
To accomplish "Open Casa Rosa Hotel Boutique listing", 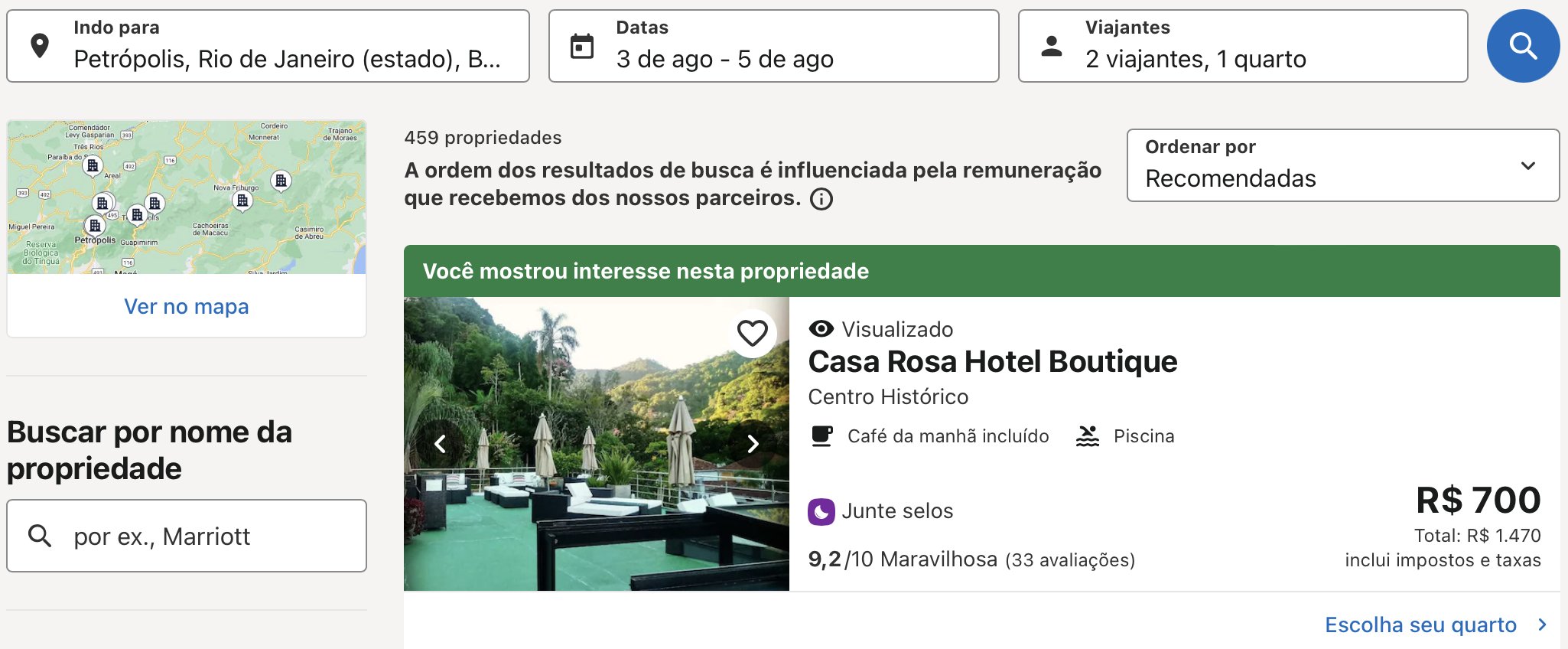I will coord(992,361).
